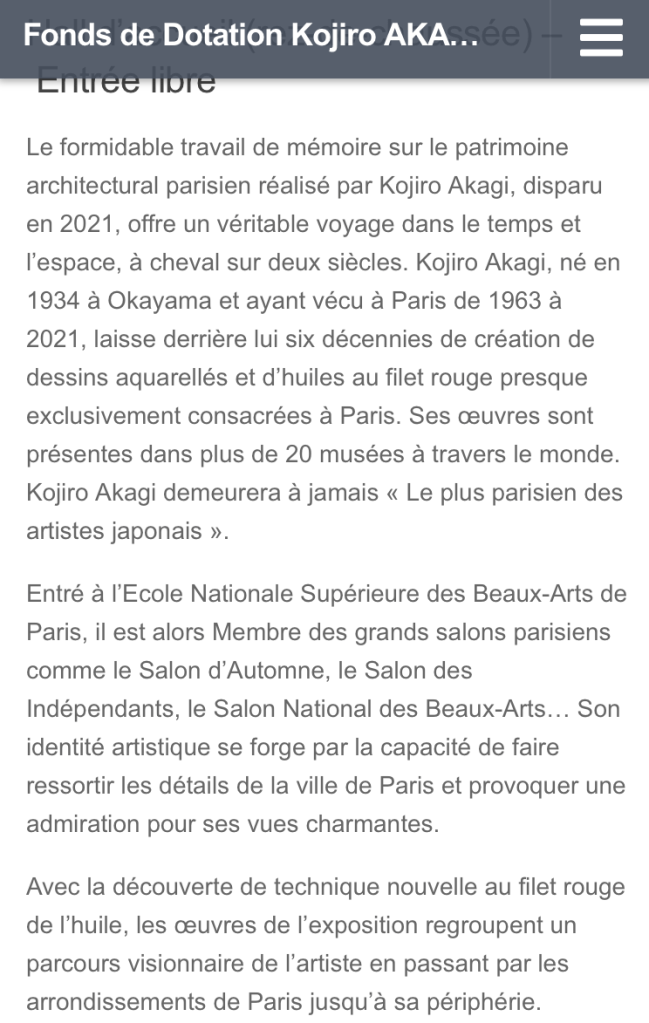Screen dimensions: 649x1023
Task: Open the hamburger navigation menu
Action: pyautogui.click(x=600, y=38)
